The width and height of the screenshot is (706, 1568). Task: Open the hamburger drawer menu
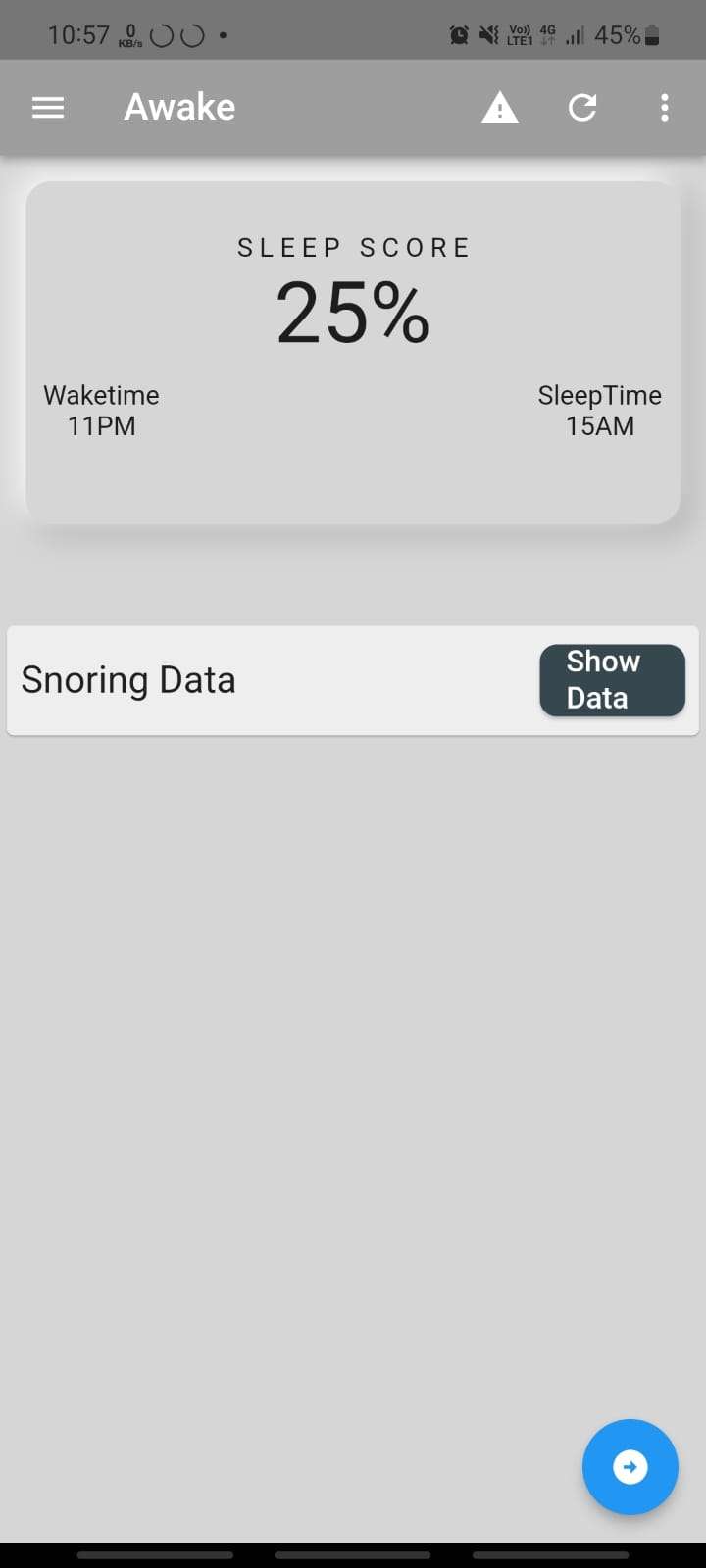(x=48, y=108)
